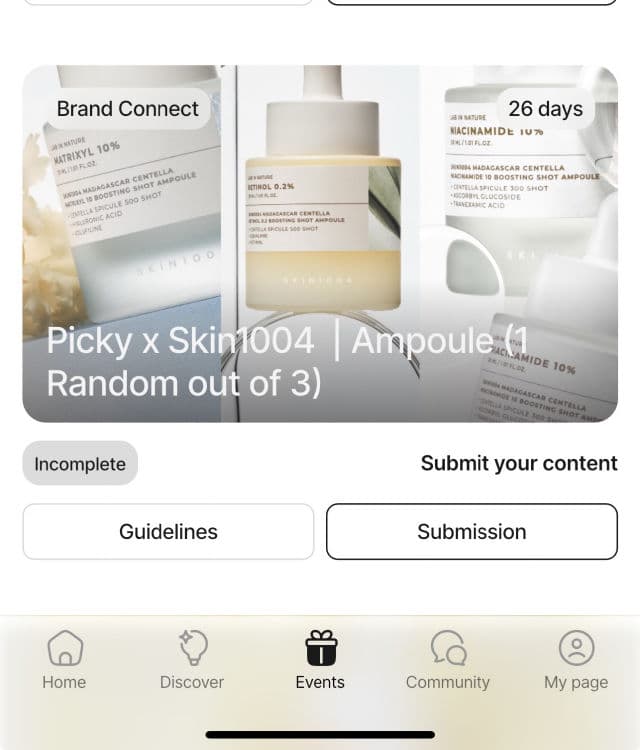Switch to the Discover tab
Screen dimensions: 640x750
[192, 661]
